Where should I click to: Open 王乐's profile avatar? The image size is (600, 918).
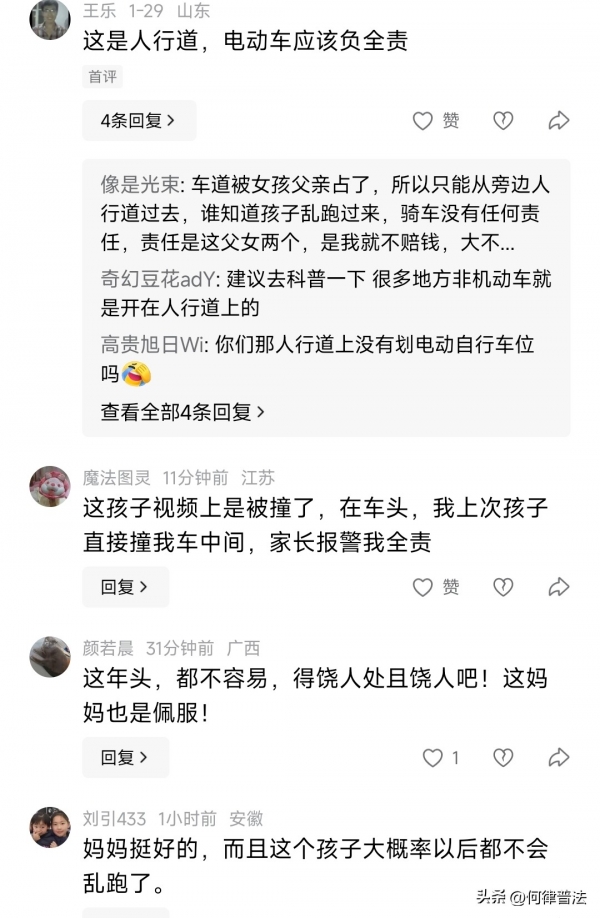[50, 19]
